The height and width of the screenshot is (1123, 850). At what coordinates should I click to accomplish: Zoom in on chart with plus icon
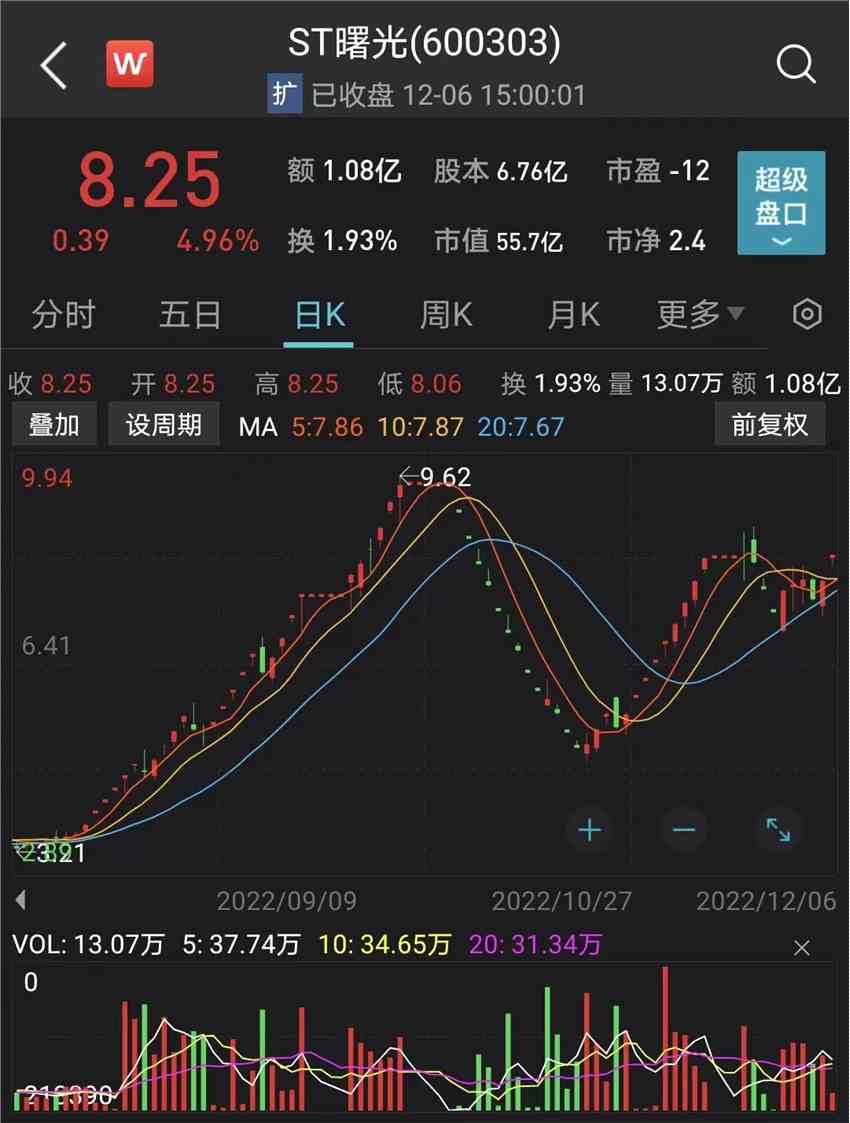coord(589,830)
